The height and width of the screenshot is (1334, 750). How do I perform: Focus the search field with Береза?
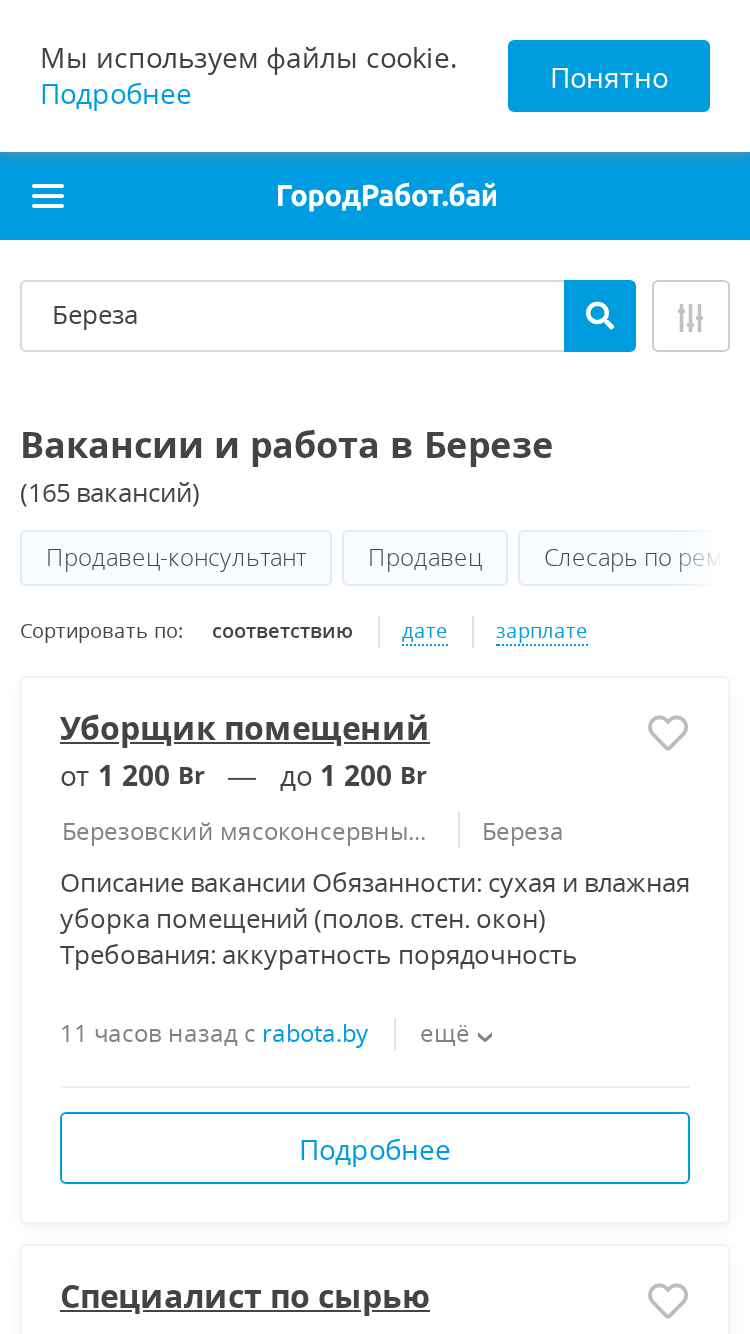(x=292, y=316)
